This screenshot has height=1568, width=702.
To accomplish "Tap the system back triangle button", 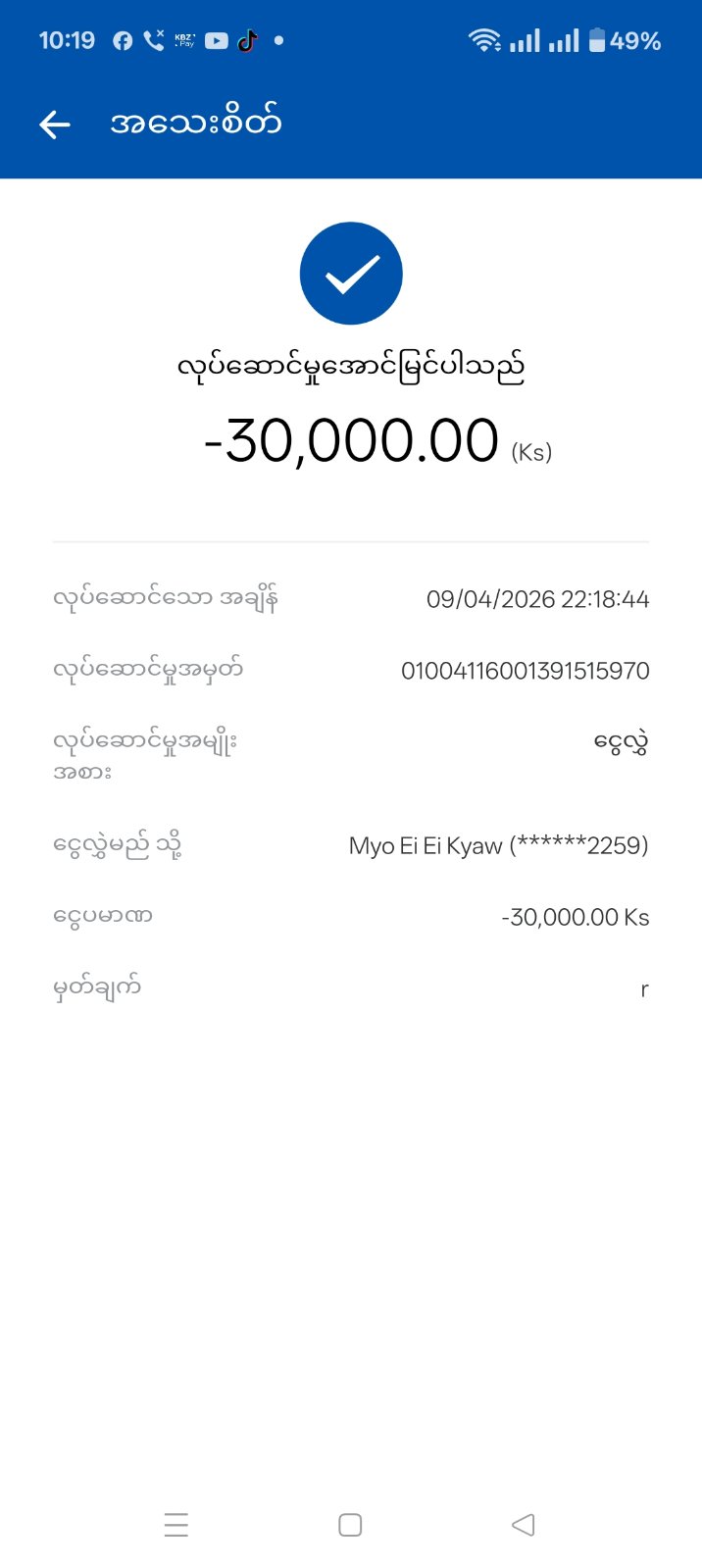I will pos(524,1525).
